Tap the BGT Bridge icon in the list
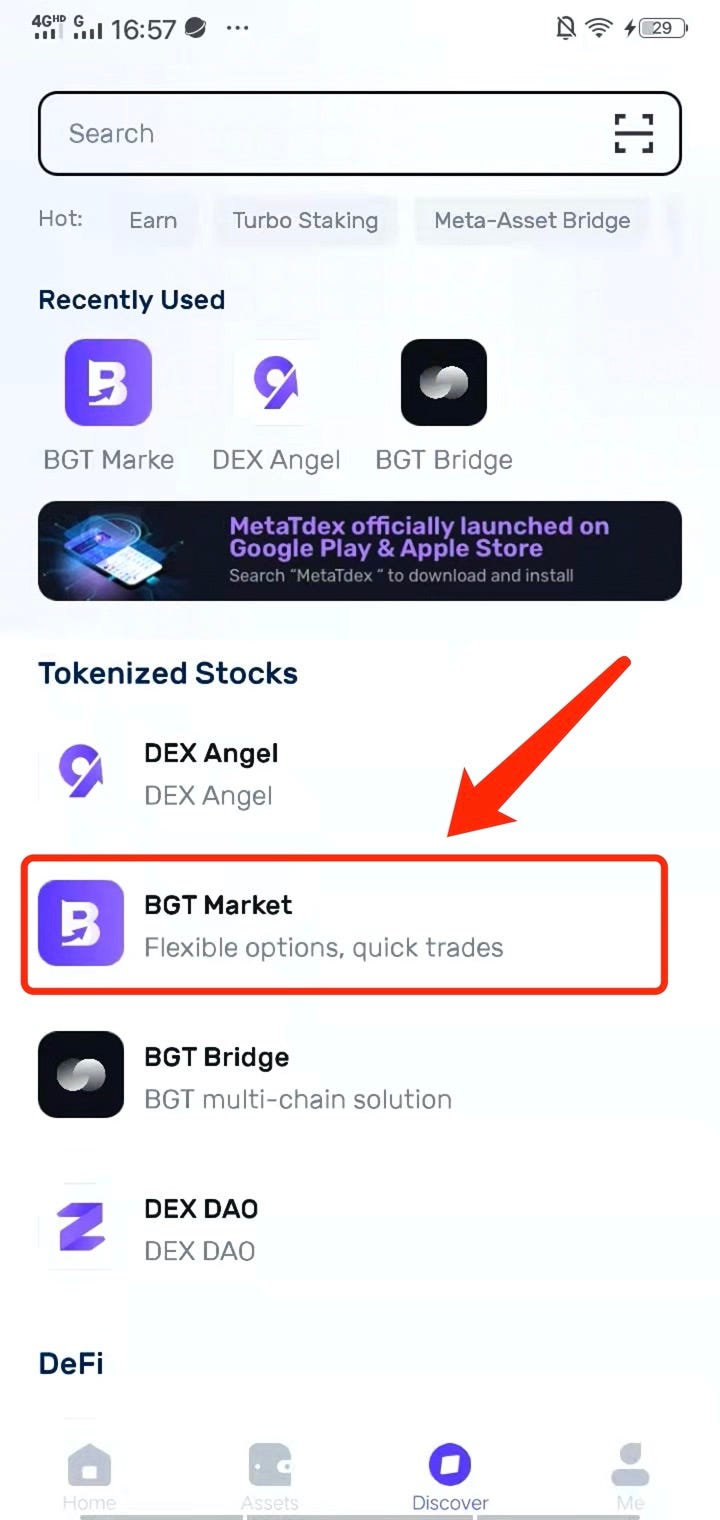 click(80, 1075)
